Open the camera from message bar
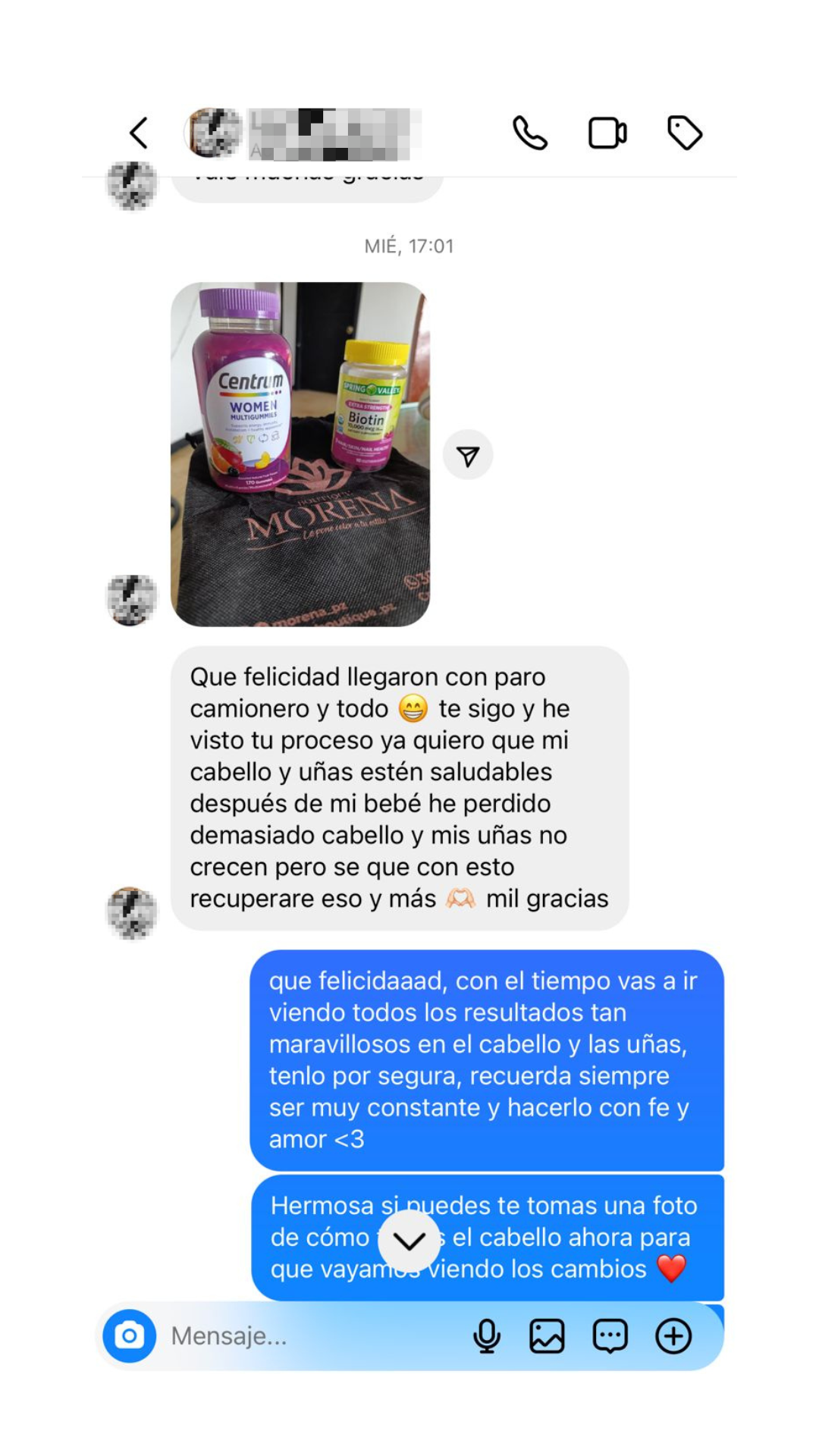 click(130, 1335)
